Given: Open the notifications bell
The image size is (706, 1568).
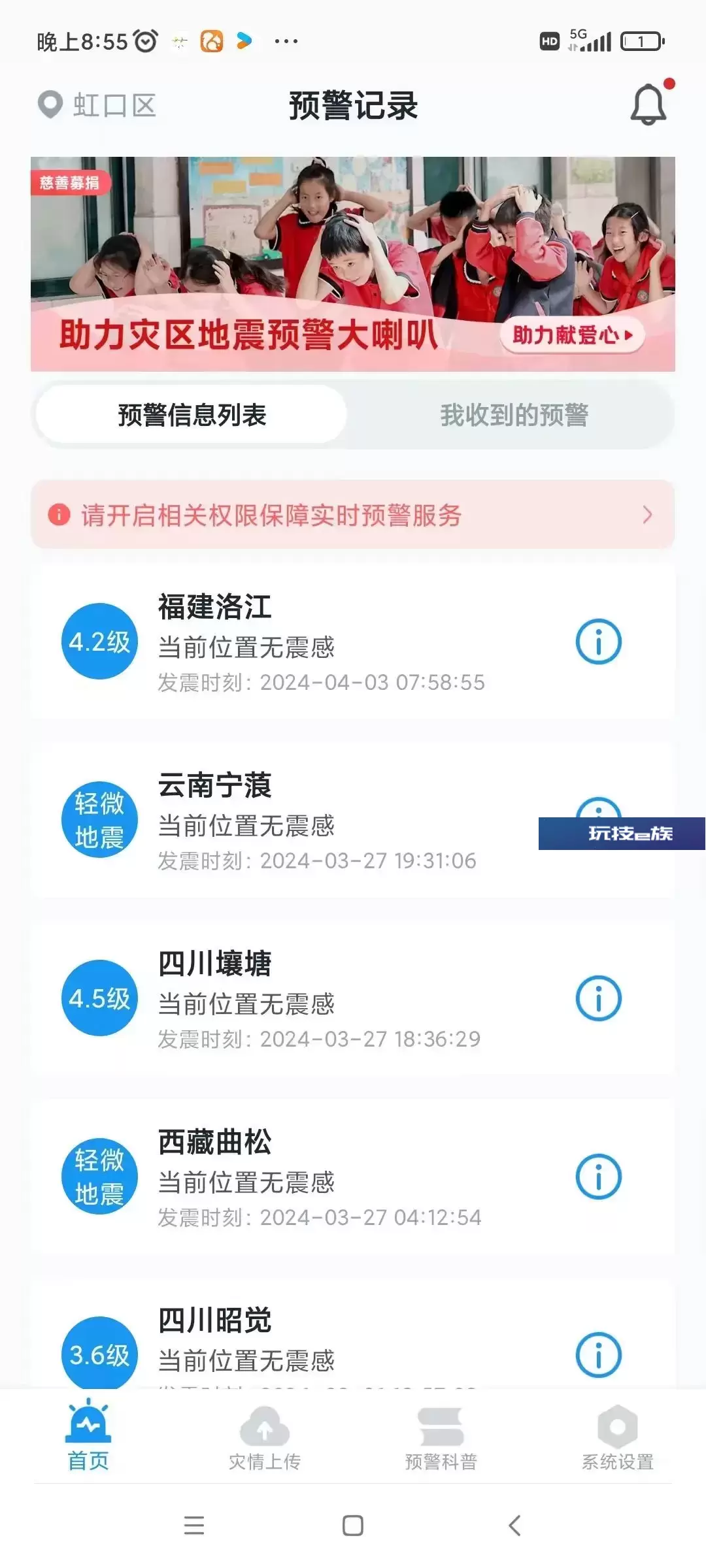Looking at the screenshot, I should tap(648, 105).
